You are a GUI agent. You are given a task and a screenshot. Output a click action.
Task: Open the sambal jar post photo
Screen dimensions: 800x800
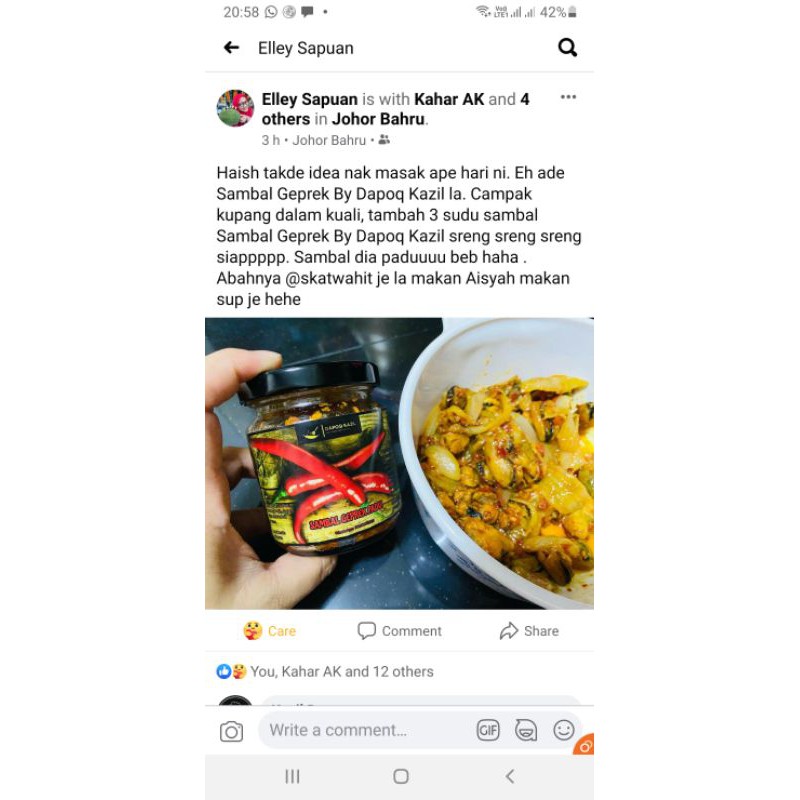[399, 463]
